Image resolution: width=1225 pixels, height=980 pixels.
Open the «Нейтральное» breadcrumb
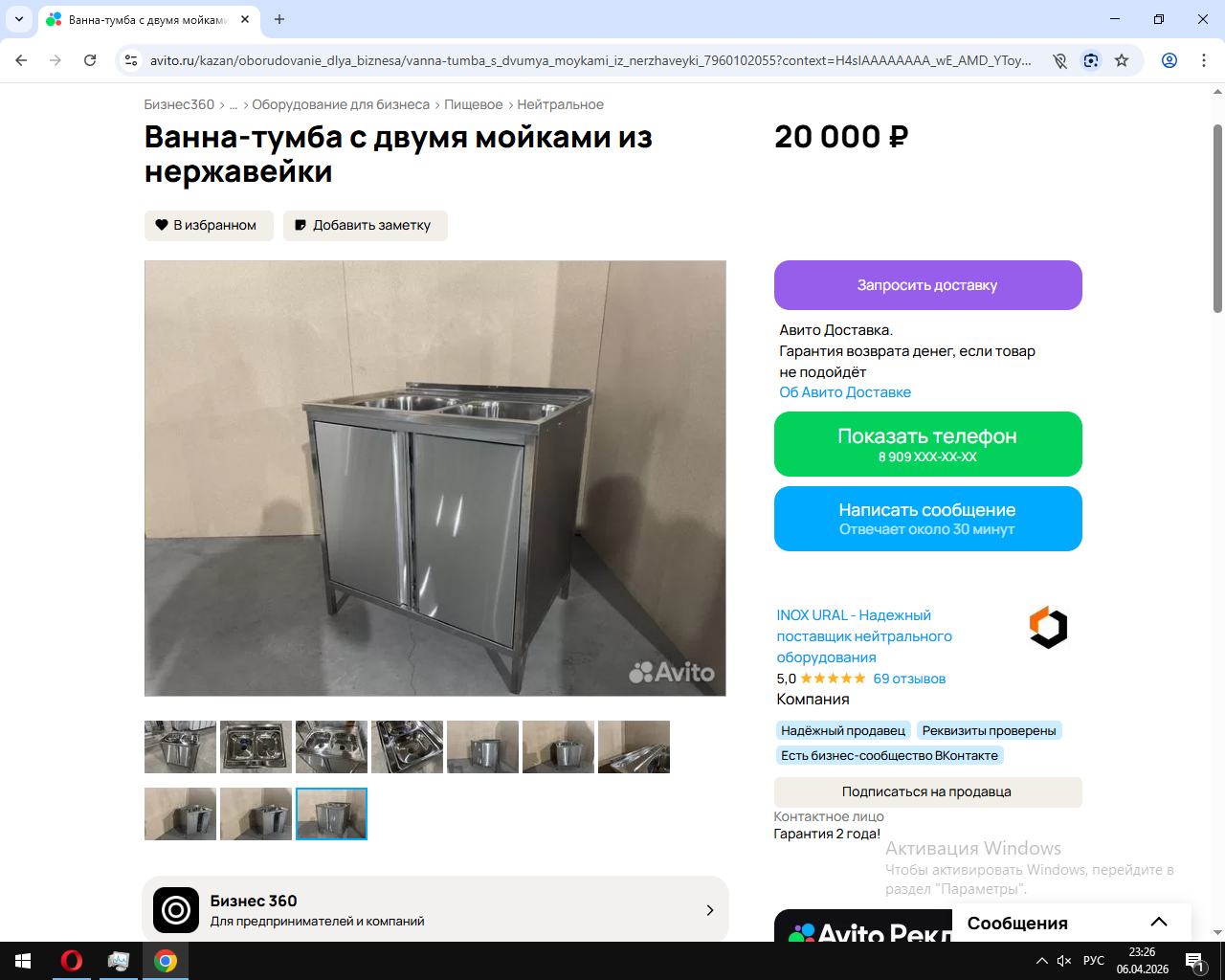(x=560, y=104)
